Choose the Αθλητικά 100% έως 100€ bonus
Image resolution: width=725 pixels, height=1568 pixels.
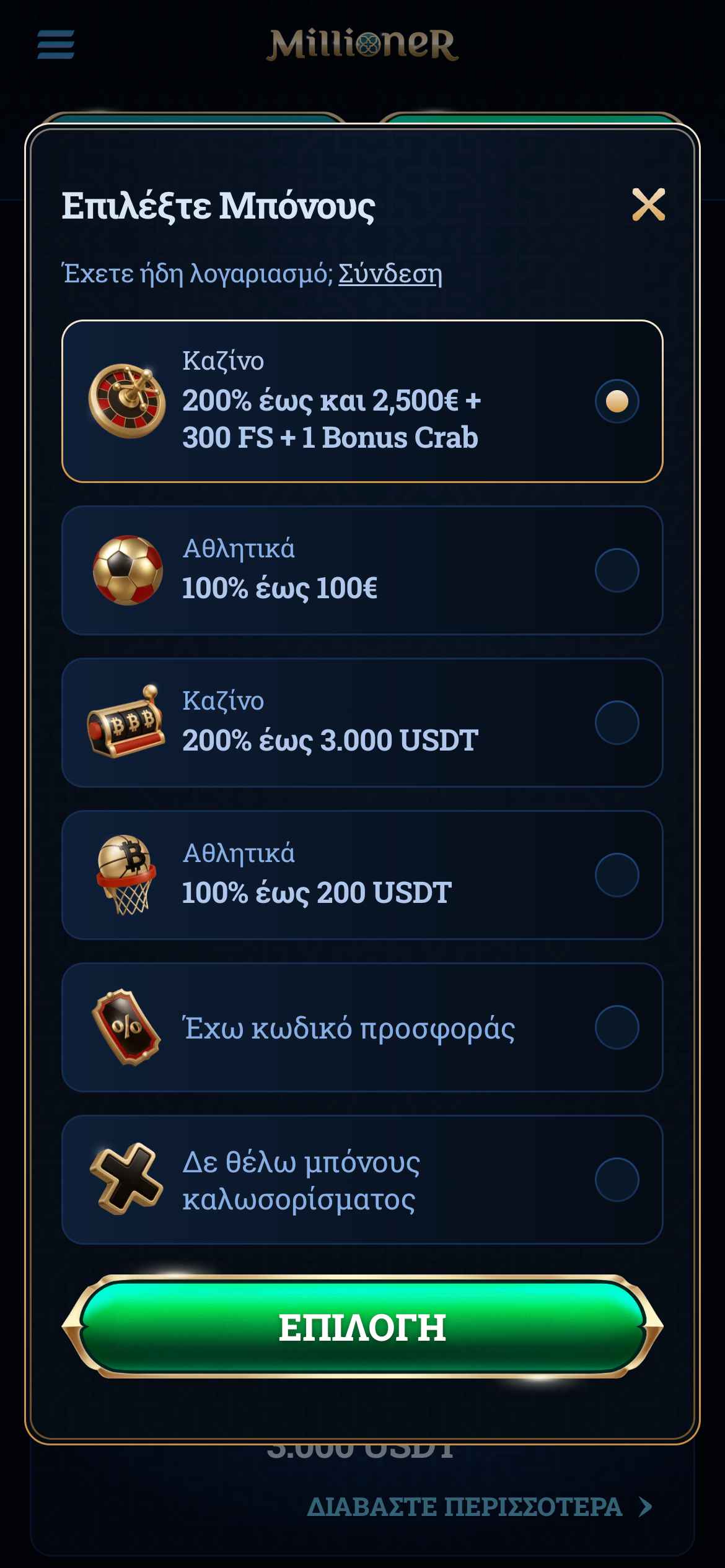coord(617,570)
